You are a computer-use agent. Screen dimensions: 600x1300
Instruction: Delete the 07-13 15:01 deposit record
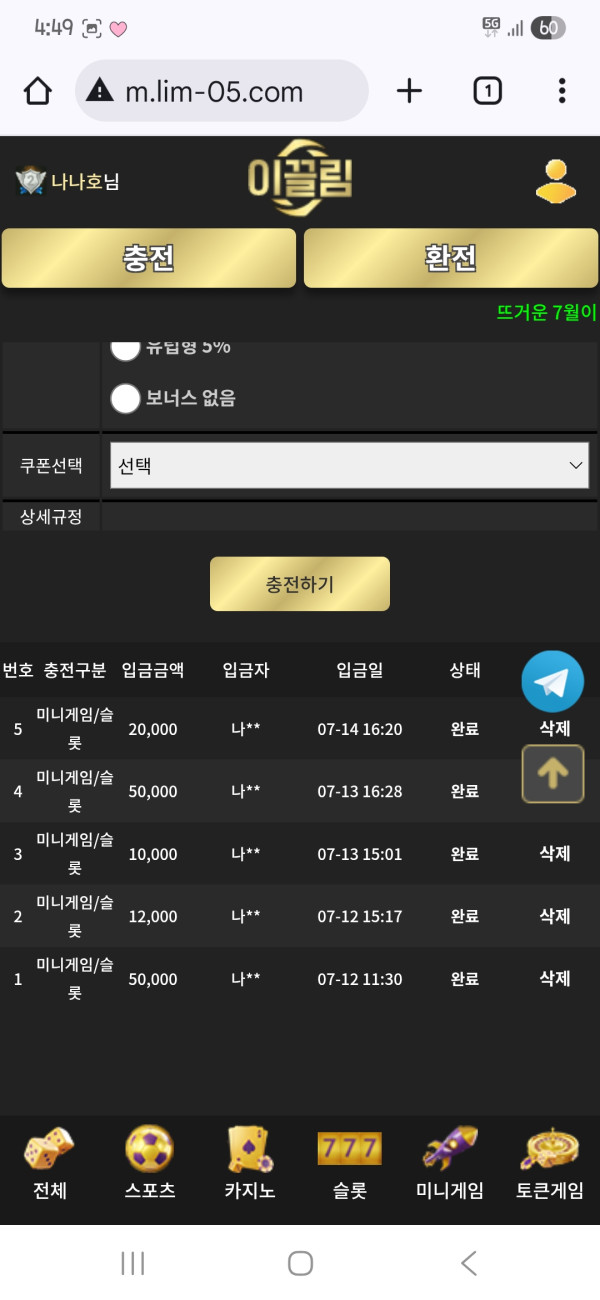555,853
